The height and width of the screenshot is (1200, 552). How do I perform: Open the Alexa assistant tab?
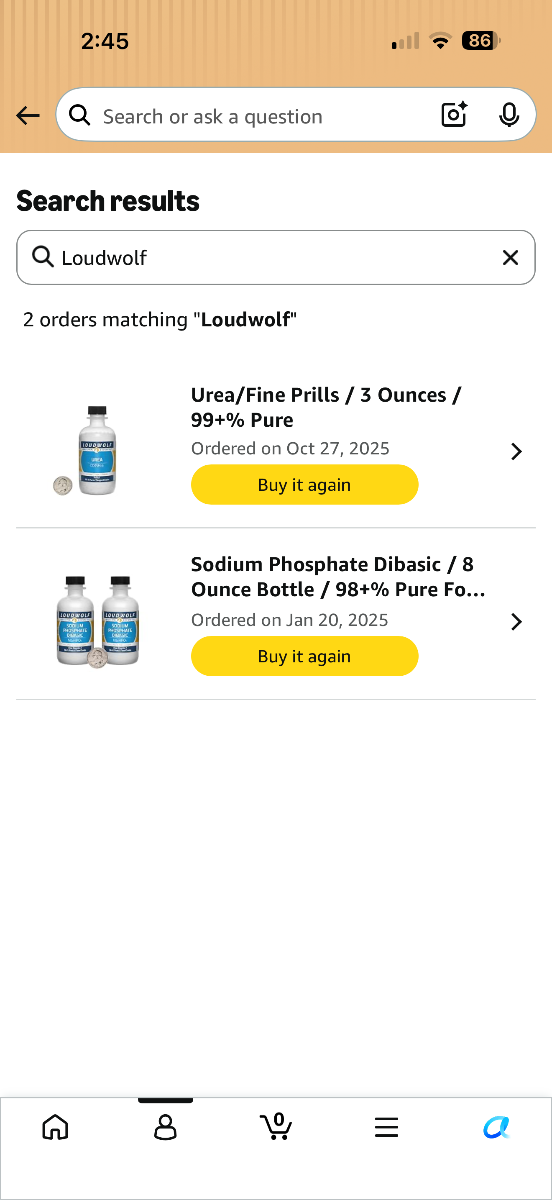[x=496, y=1128]
